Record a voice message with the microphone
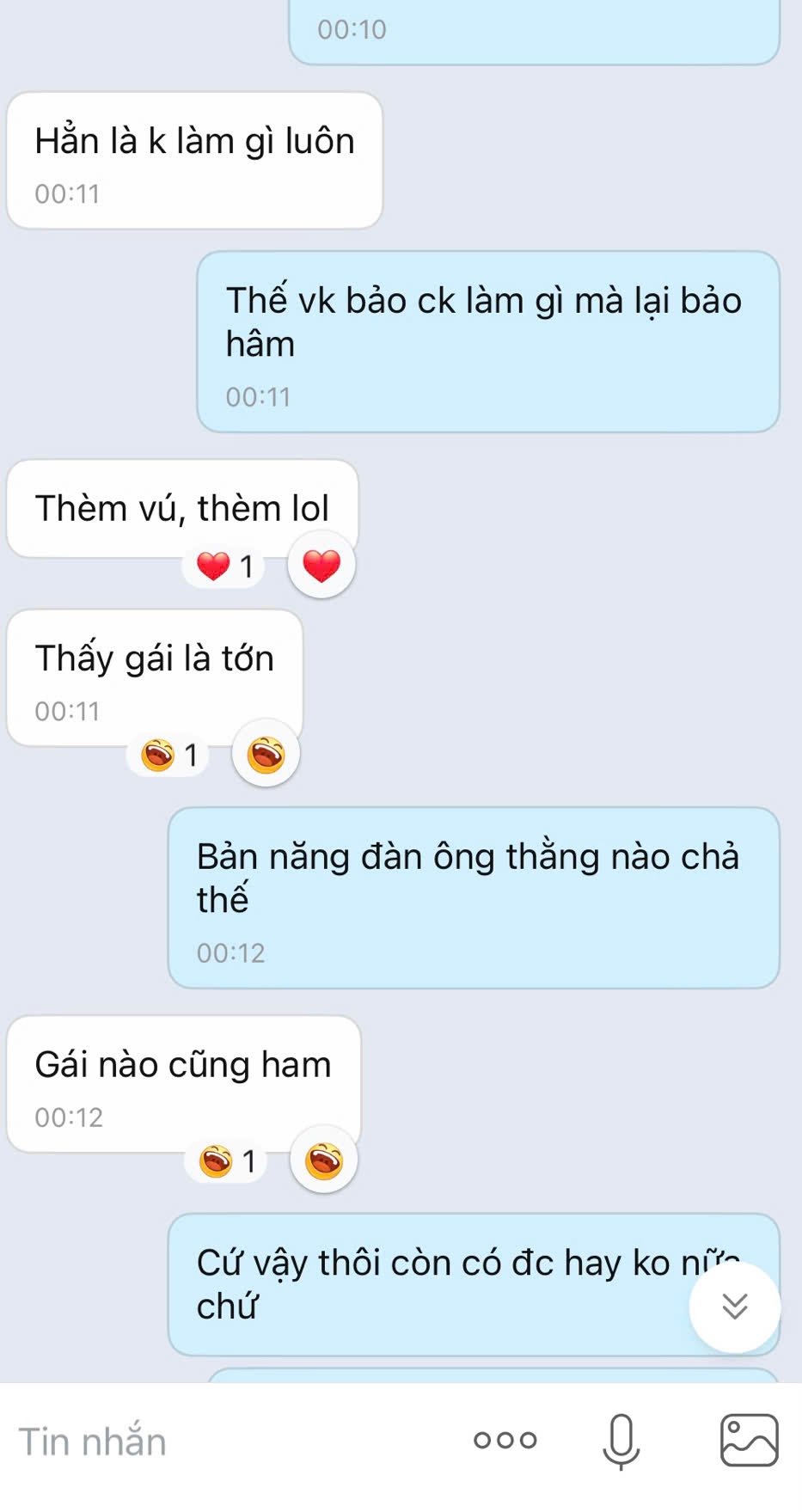 coord(621,1440)
